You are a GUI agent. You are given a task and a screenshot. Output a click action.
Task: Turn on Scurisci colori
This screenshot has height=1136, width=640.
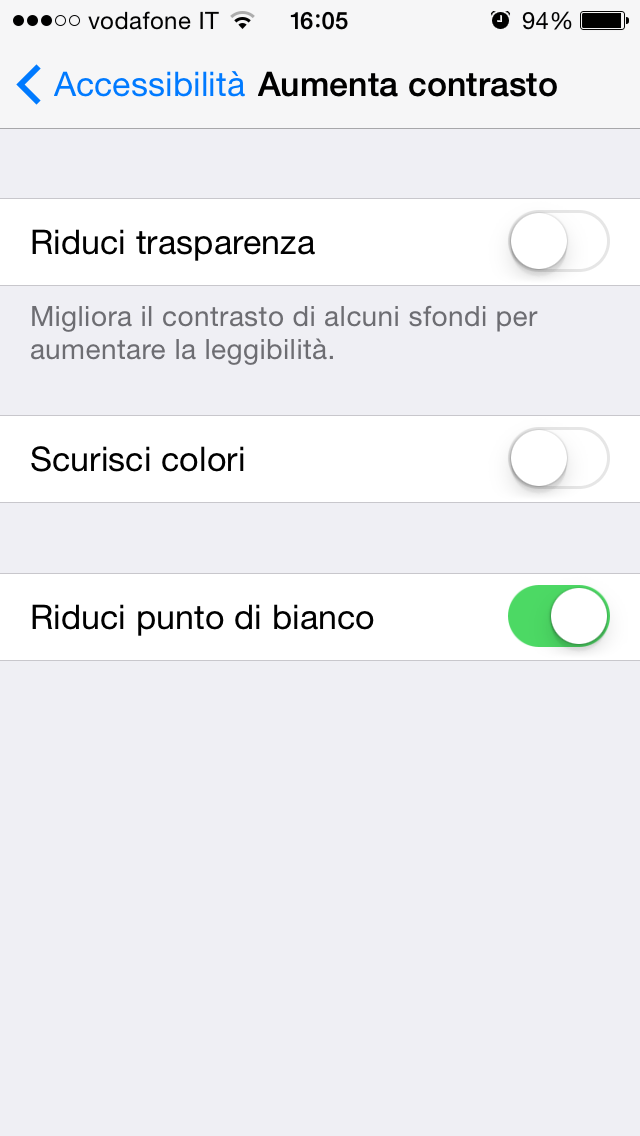(x=558, y=459)
